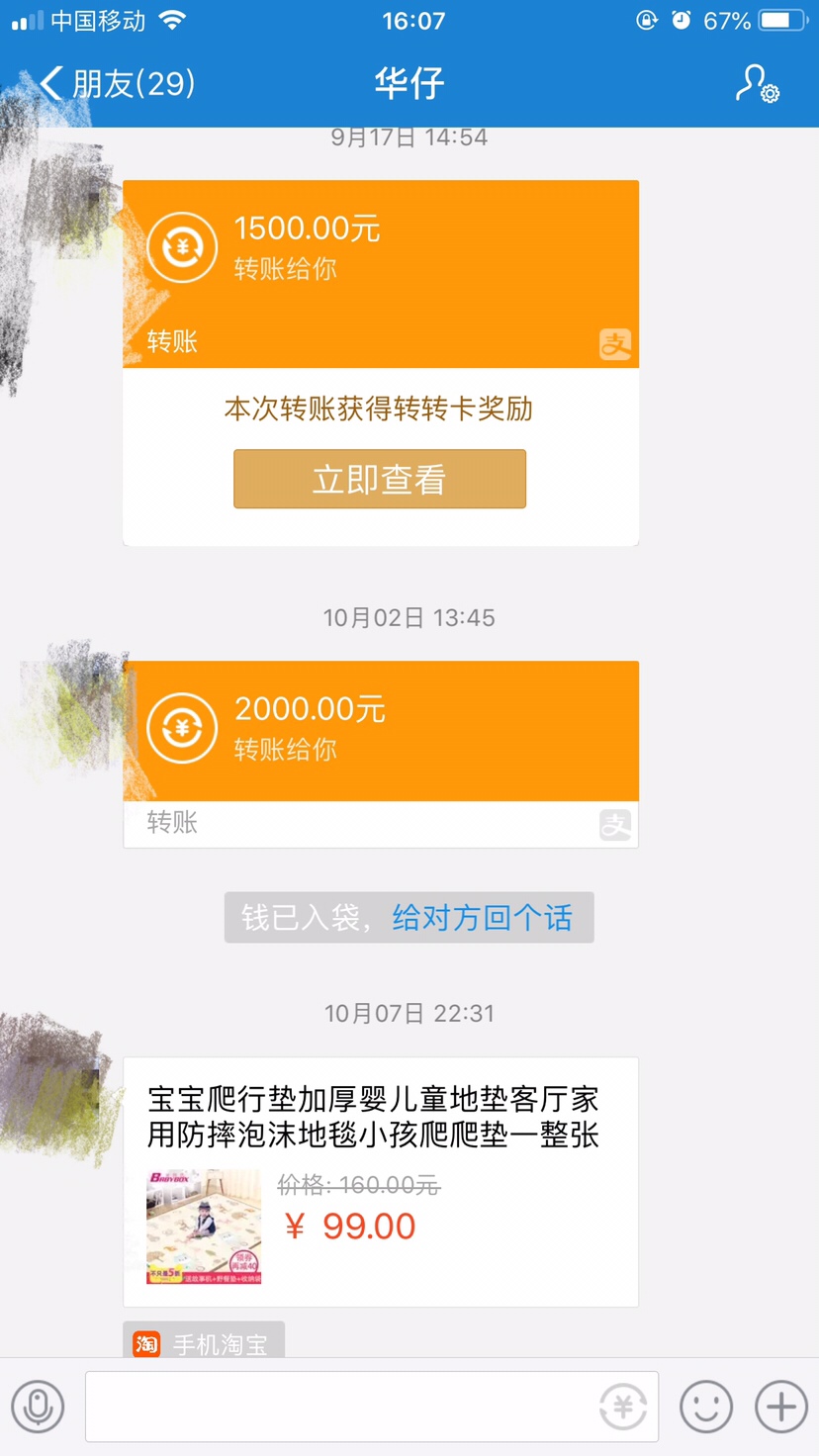Go back to the 朋友 list

(117, 83)
